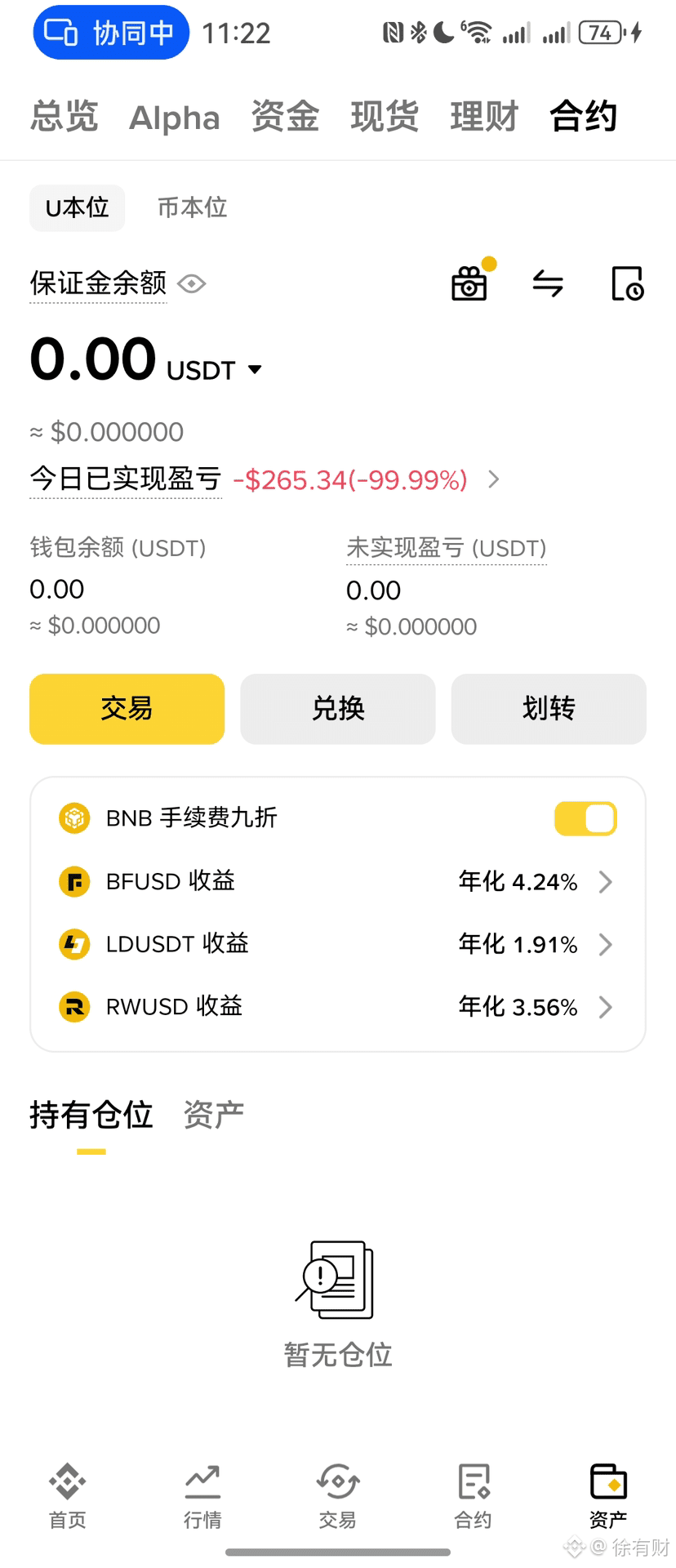Switch to 币本位 account mode

pyautogui.click(x=190, y=207)
